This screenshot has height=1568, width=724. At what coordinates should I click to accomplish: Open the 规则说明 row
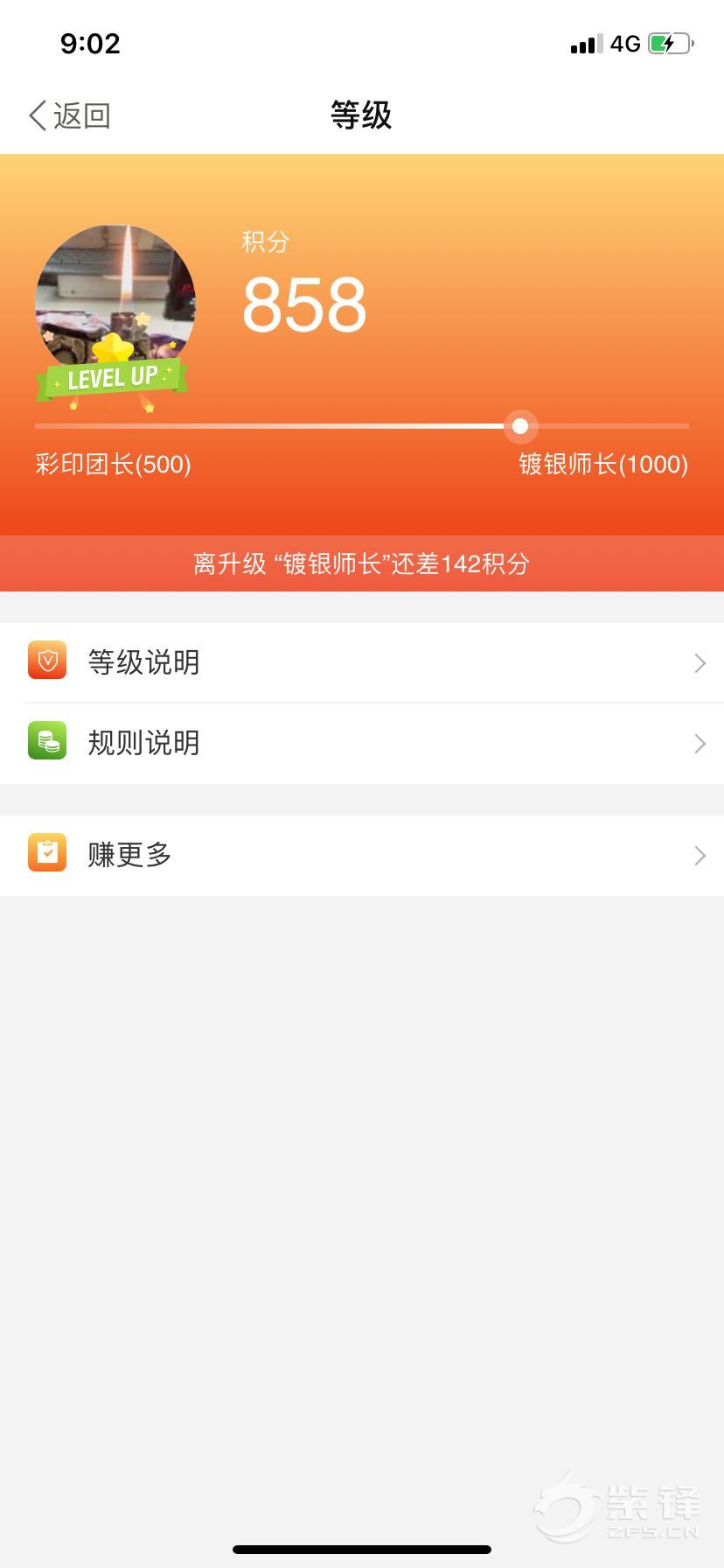[x=362, y=743]
